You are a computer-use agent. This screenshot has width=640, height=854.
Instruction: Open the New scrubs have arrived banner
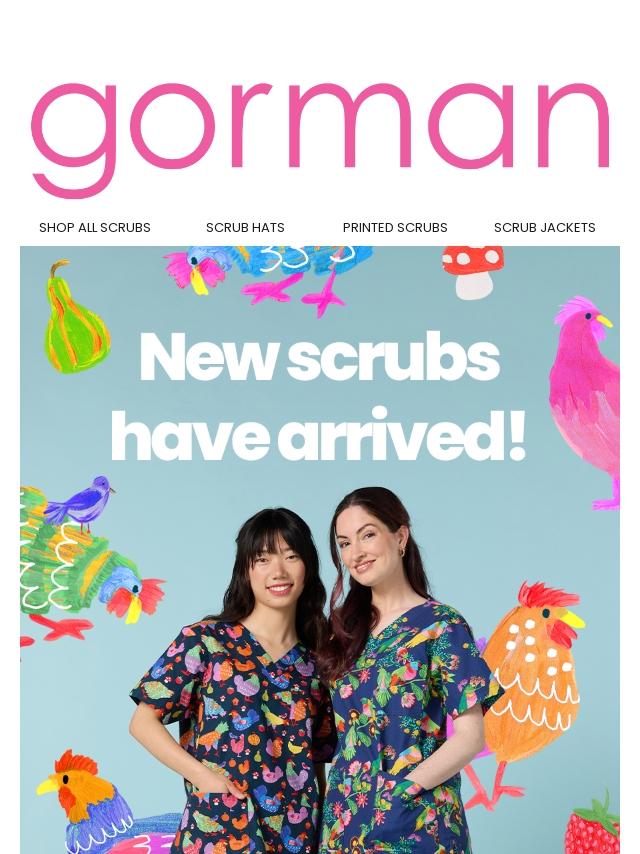pos(320,550)
